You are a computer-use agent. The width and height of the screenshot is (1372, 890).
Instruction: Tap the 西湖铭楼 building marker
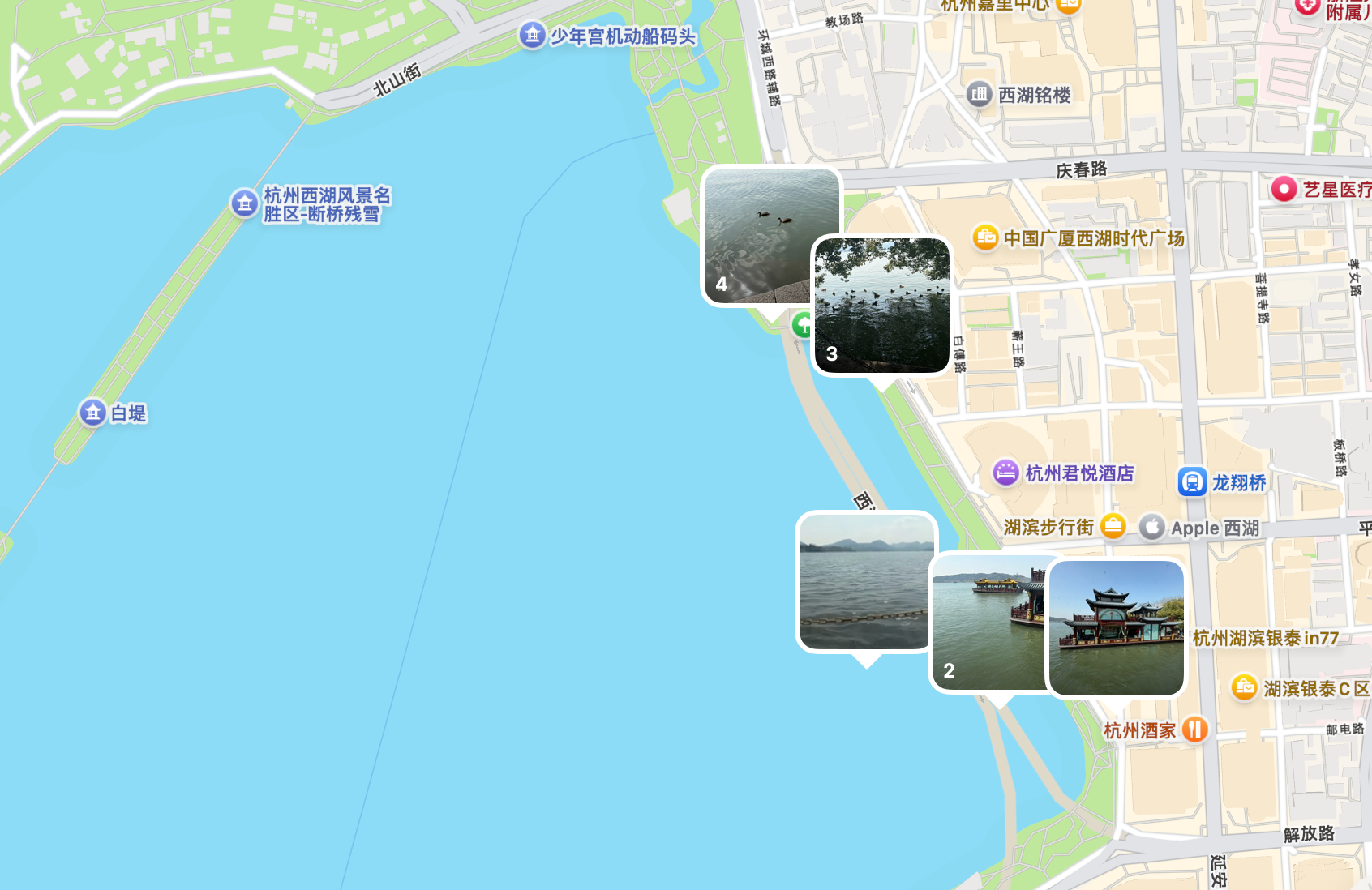[x=980, y=94]
